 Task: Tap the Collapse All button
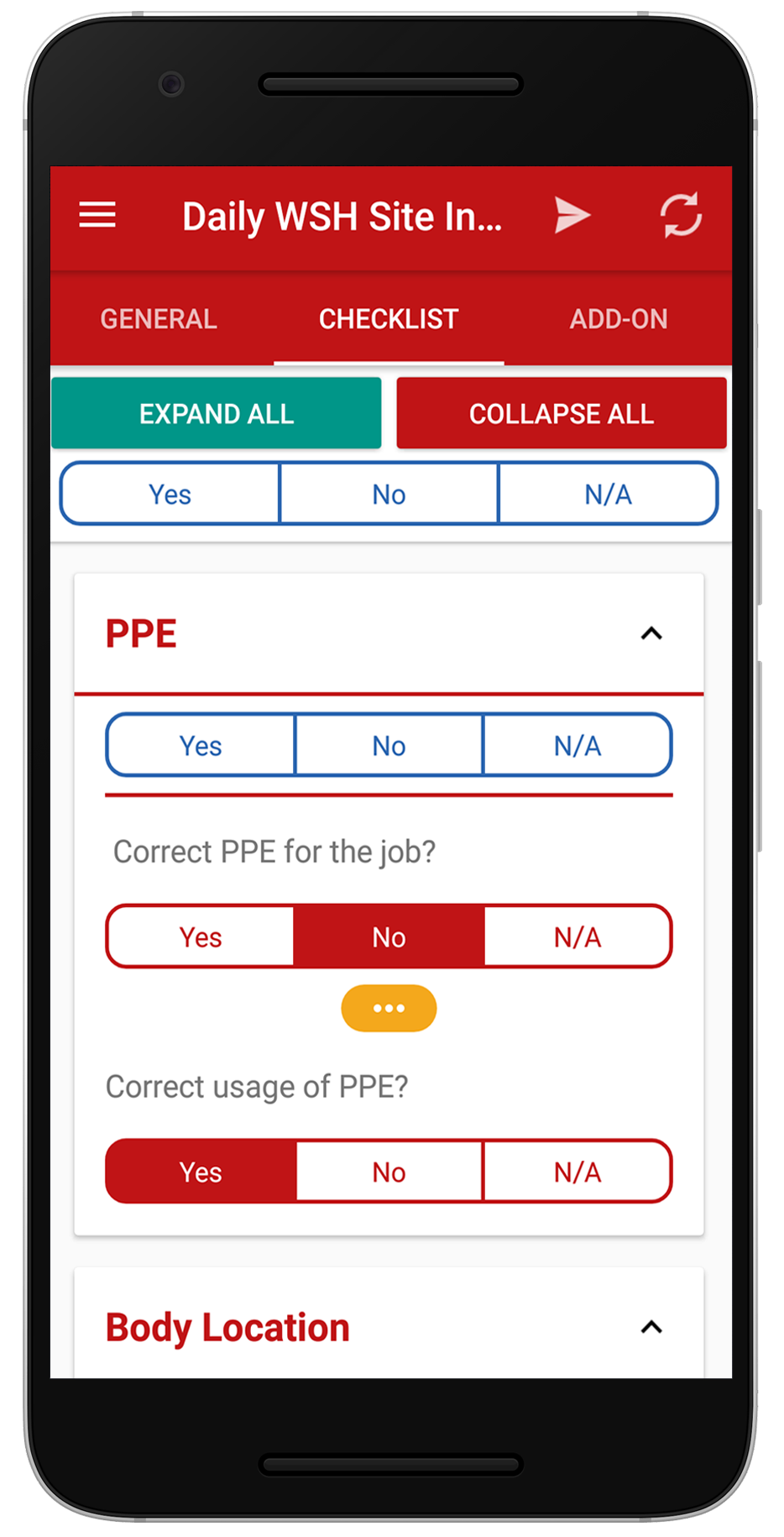coord(562,413)
